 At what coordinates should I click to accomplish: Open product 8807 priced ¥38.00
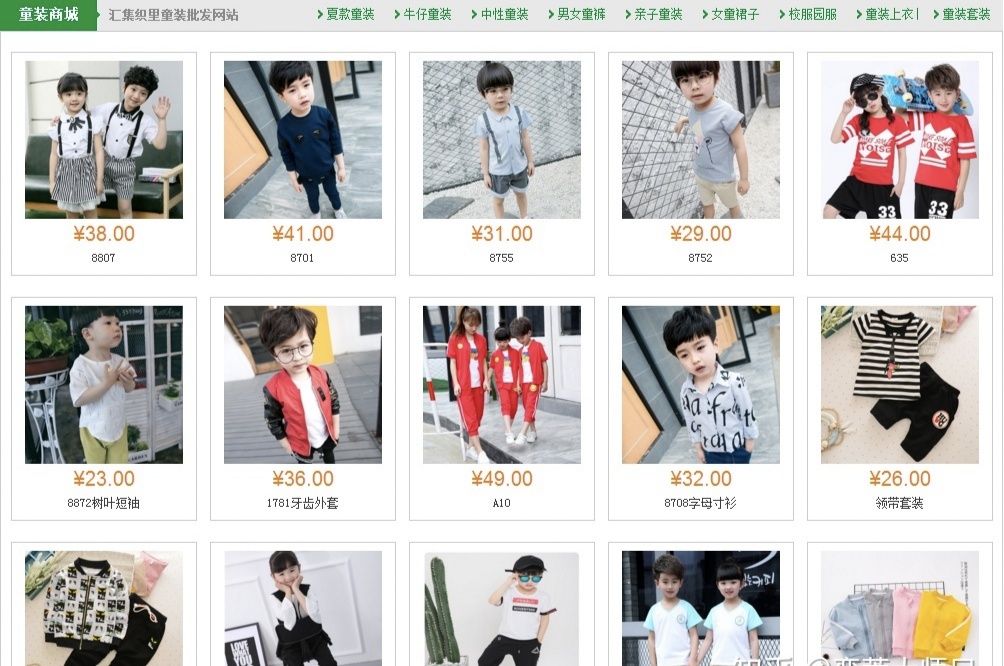(104, 140)
